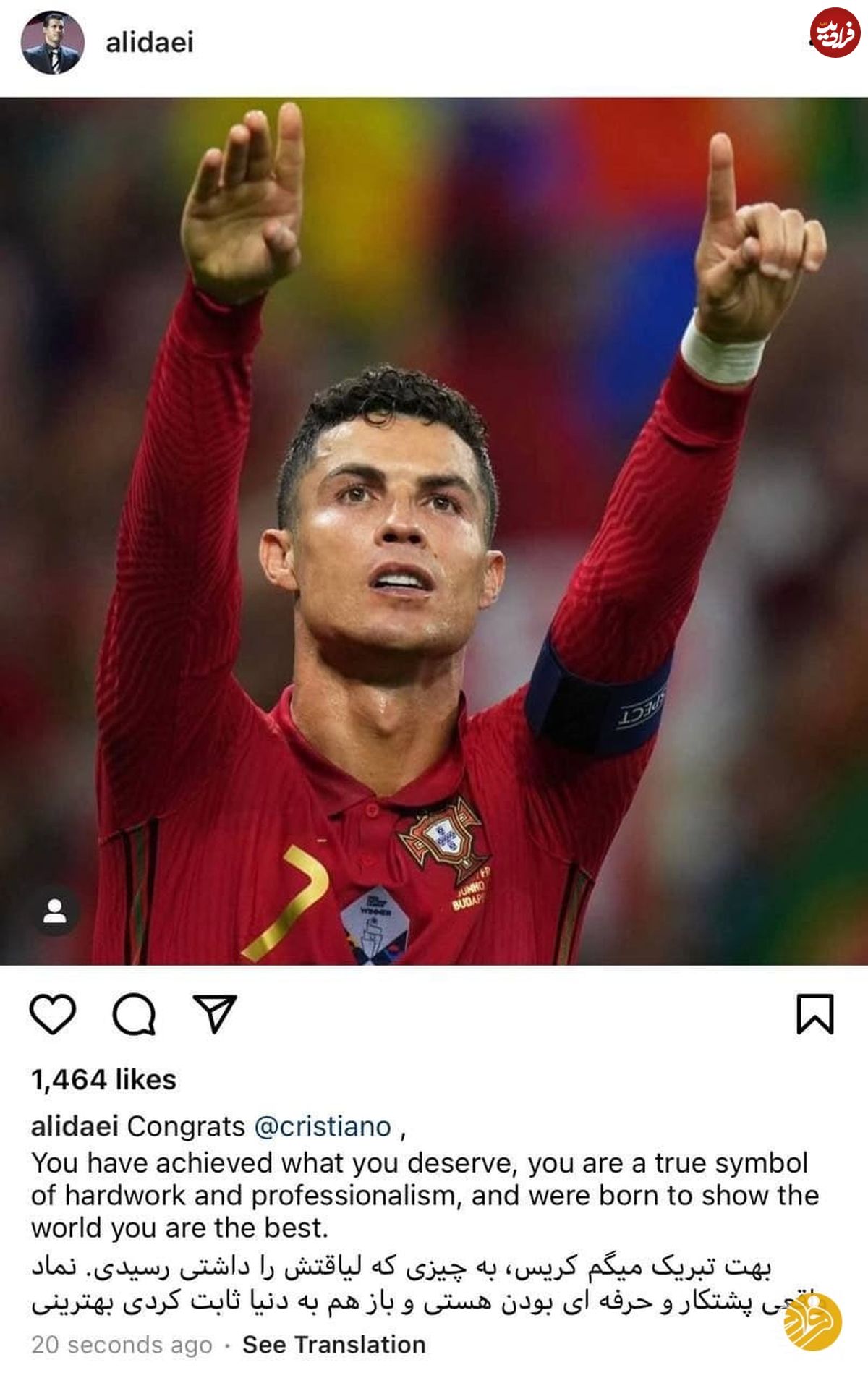The image size is (868, 1378).
Task: Share the post via the paper plane icon
Action: [215, 1013]
